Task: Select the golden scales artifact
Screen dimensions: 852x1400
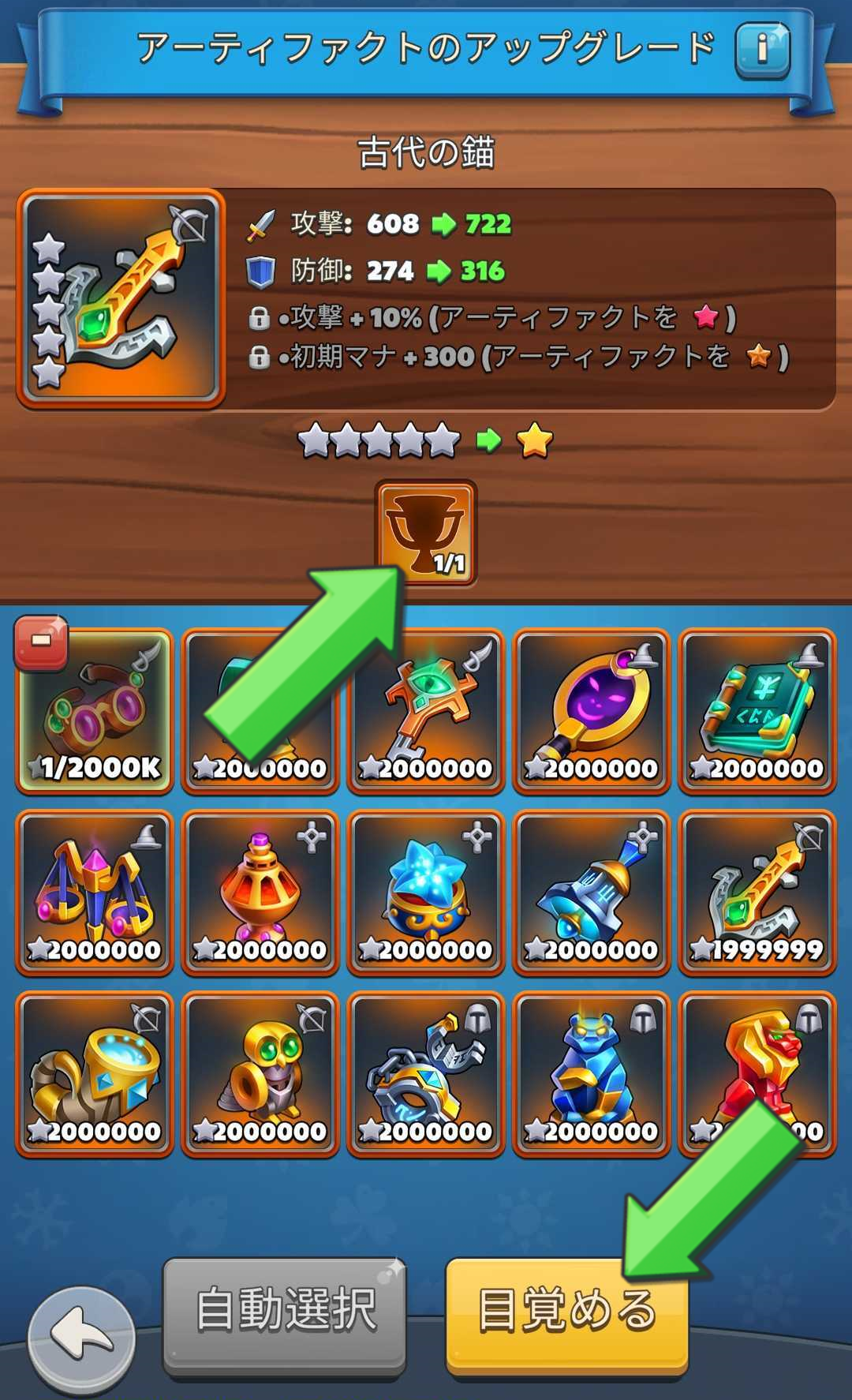Action: [95, 892]
